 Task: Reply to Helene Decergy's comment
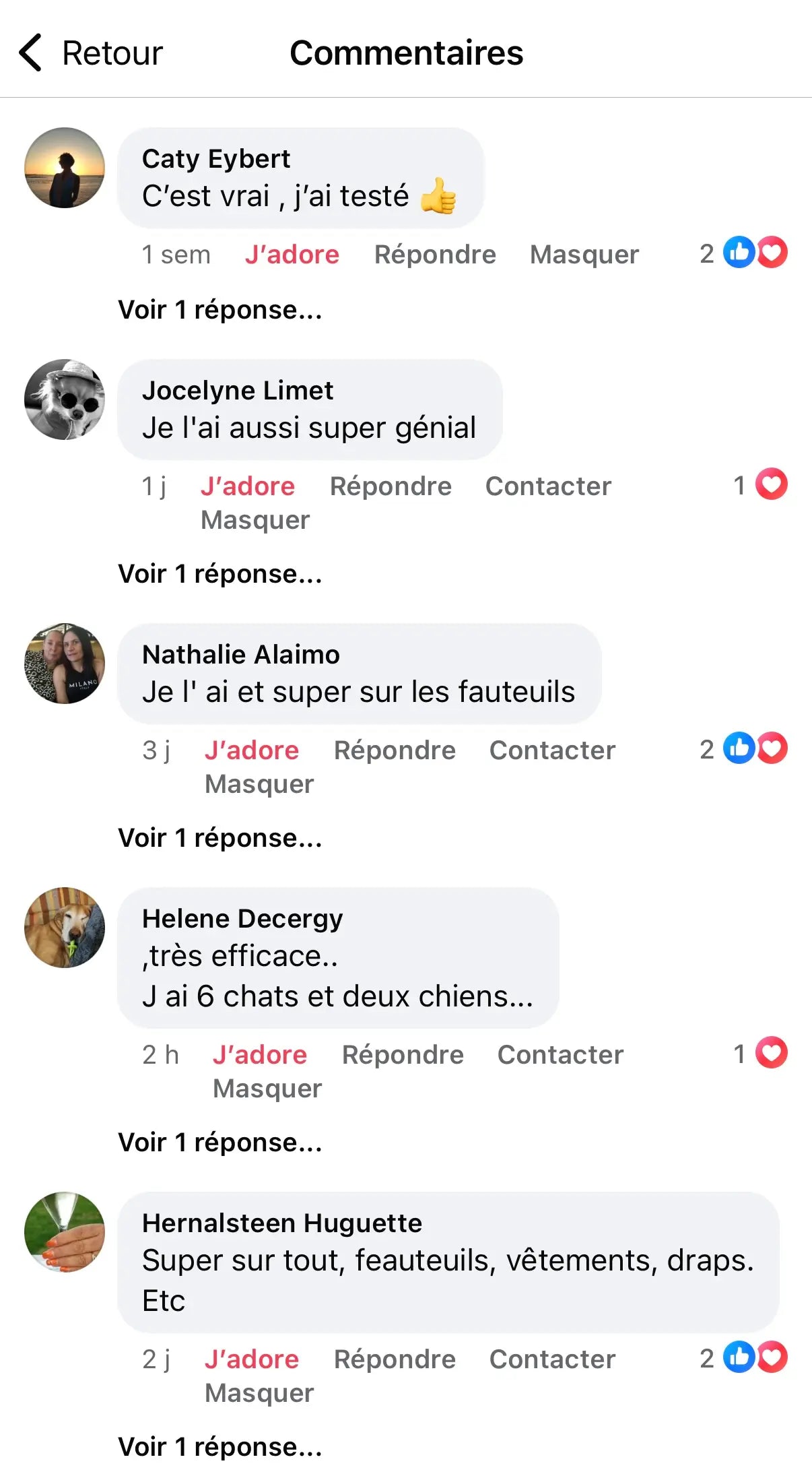tap(402, 1055)
